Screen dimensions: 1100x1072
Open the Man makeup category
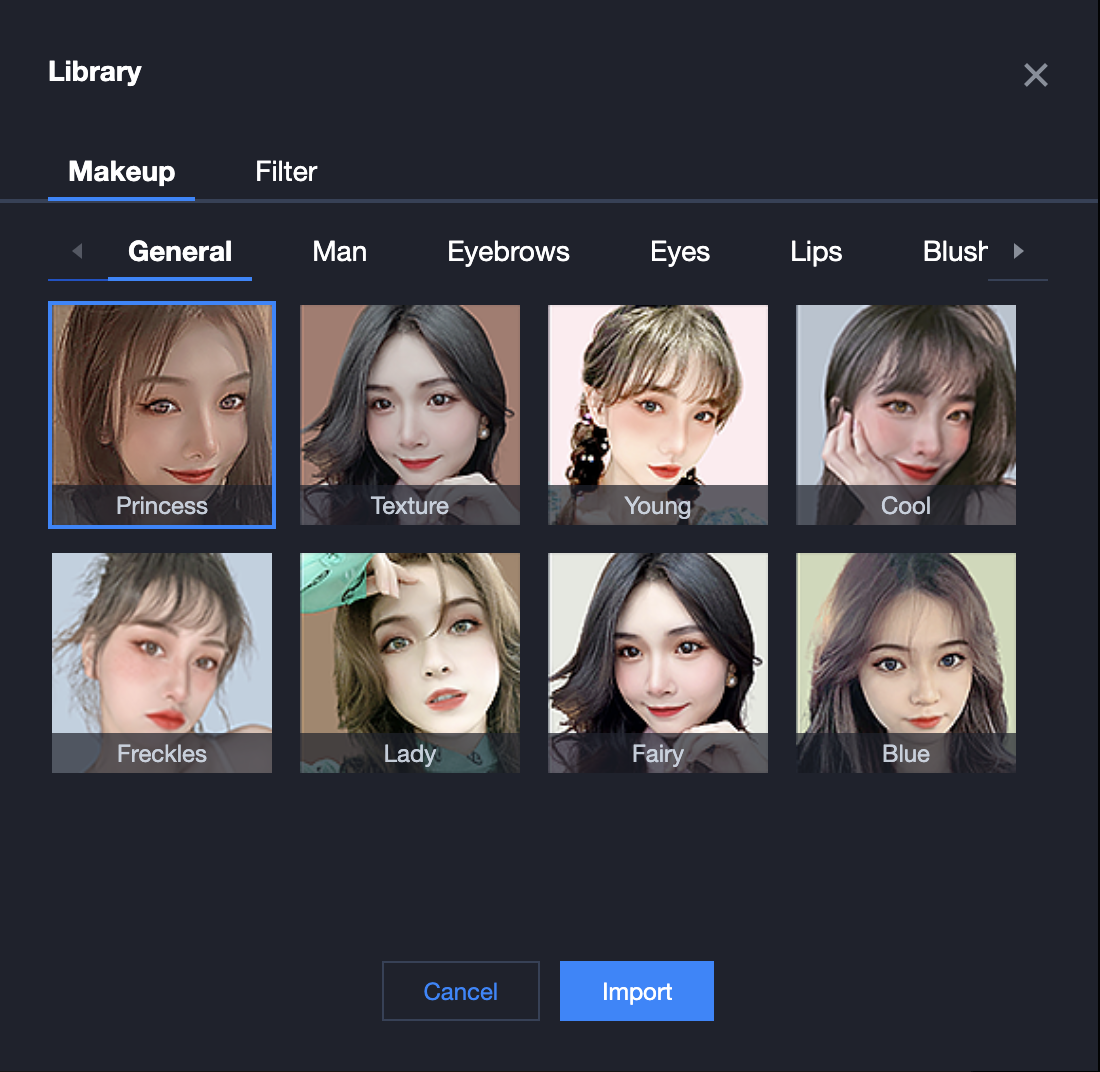[339, 252]
